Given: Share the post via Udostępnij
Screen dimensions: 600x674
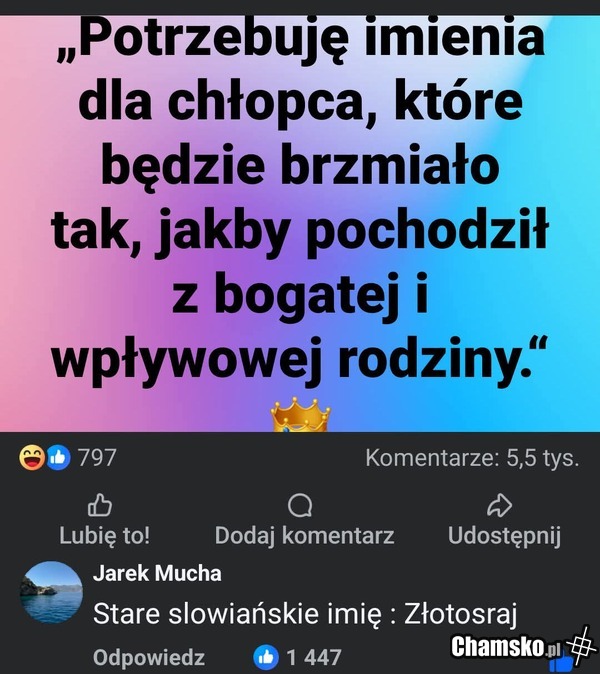Looking at the screenshot, I should coord(504,521).
